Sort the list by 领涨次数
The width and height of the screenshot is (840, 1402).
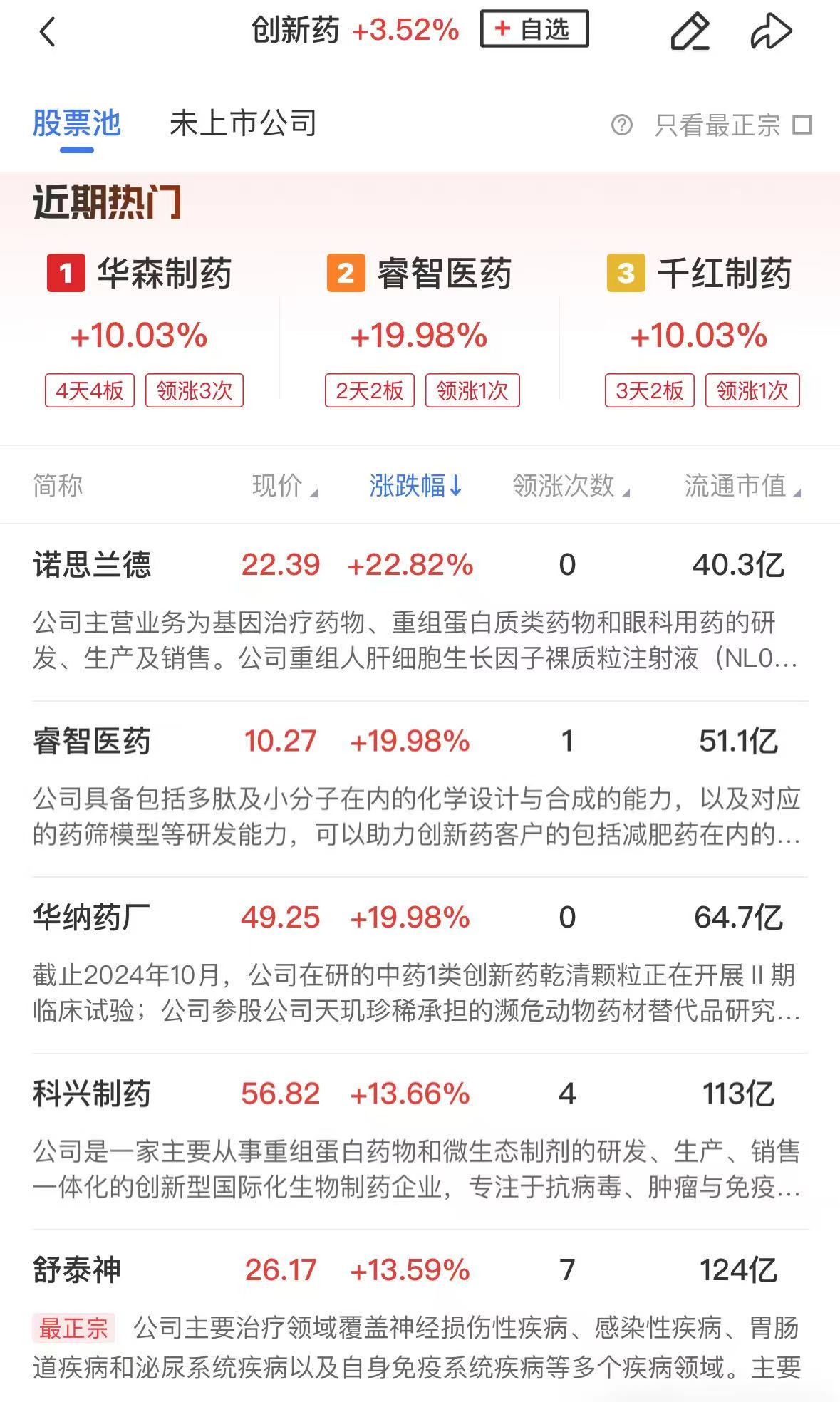[x=571, y=486]
